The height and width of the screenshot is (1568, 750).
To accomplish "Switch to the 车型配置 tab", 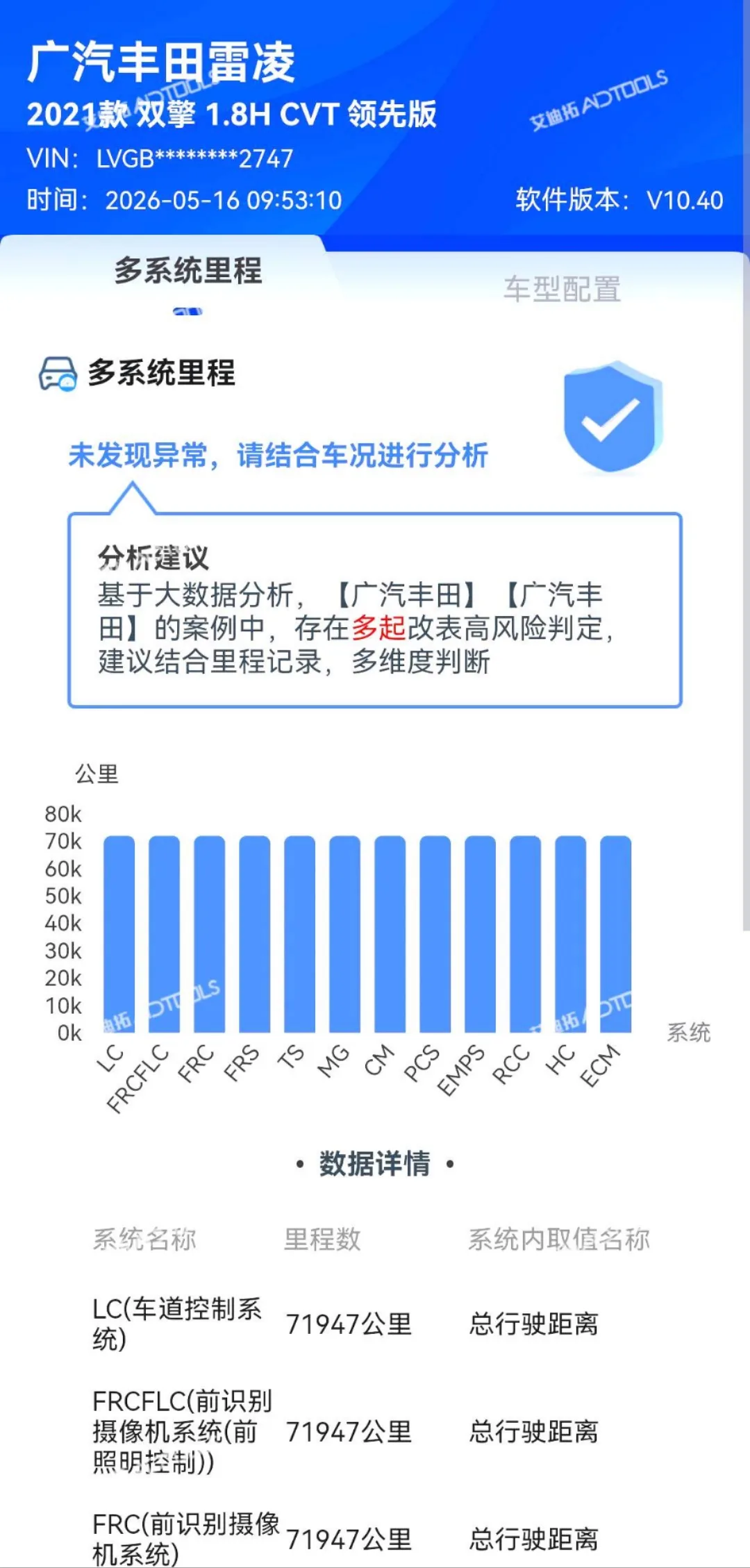I will pos(562,289).
